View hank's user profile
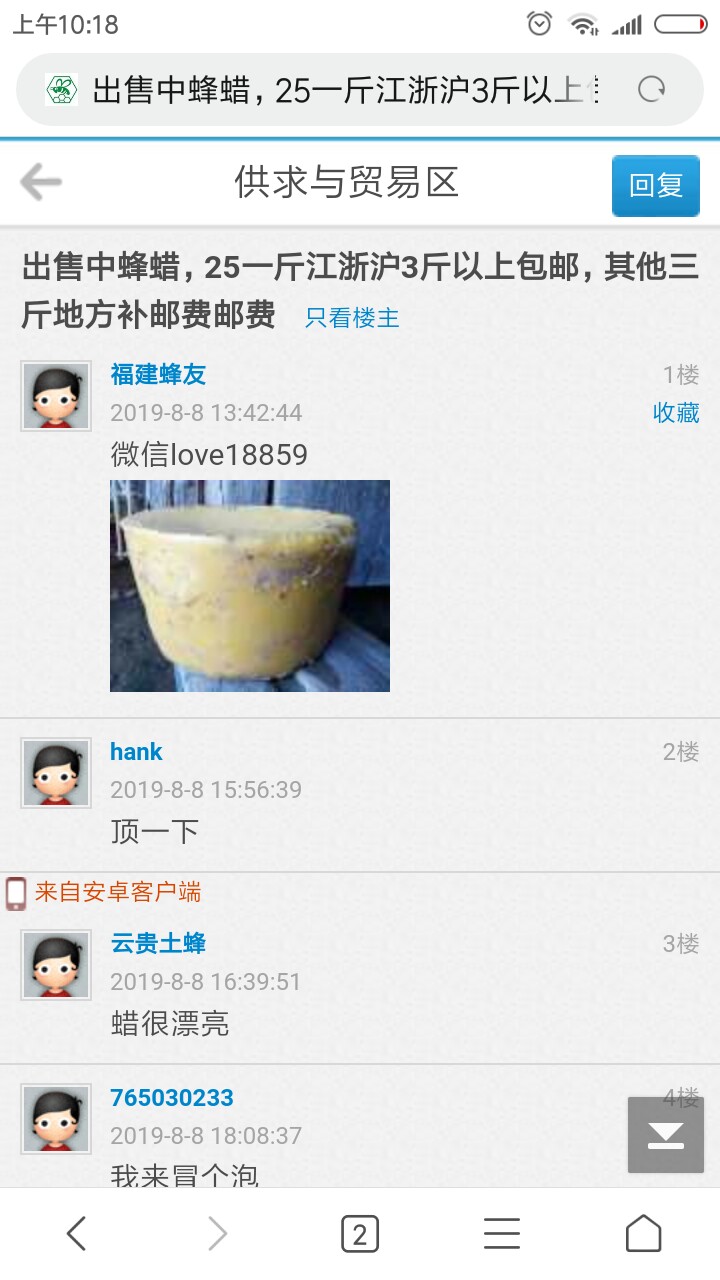720x1280 pixels. pyautogui.click(x=136, y=752)
